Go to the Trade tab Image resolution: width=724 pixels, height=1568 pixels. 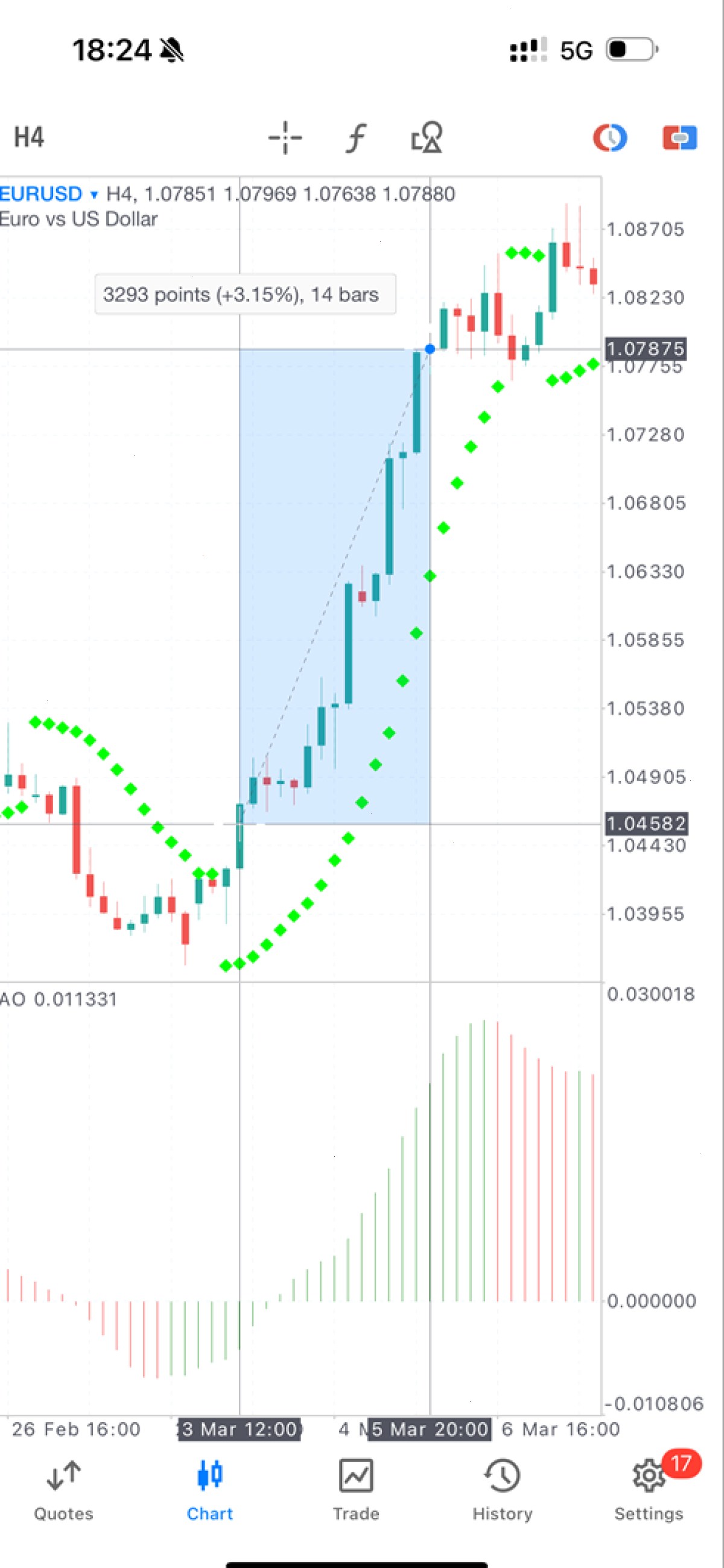point(355,1490)
